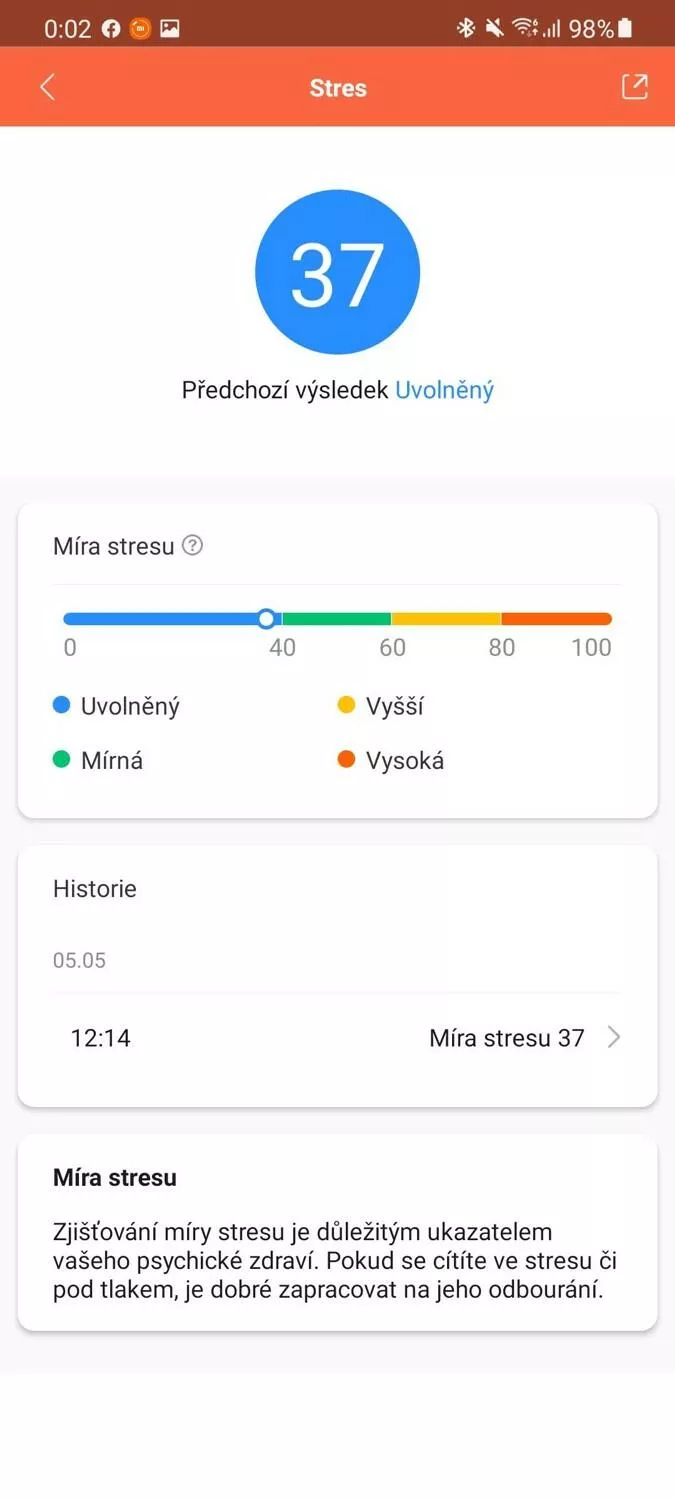Open the help icon next to Míra stresu

coord(193,546)
